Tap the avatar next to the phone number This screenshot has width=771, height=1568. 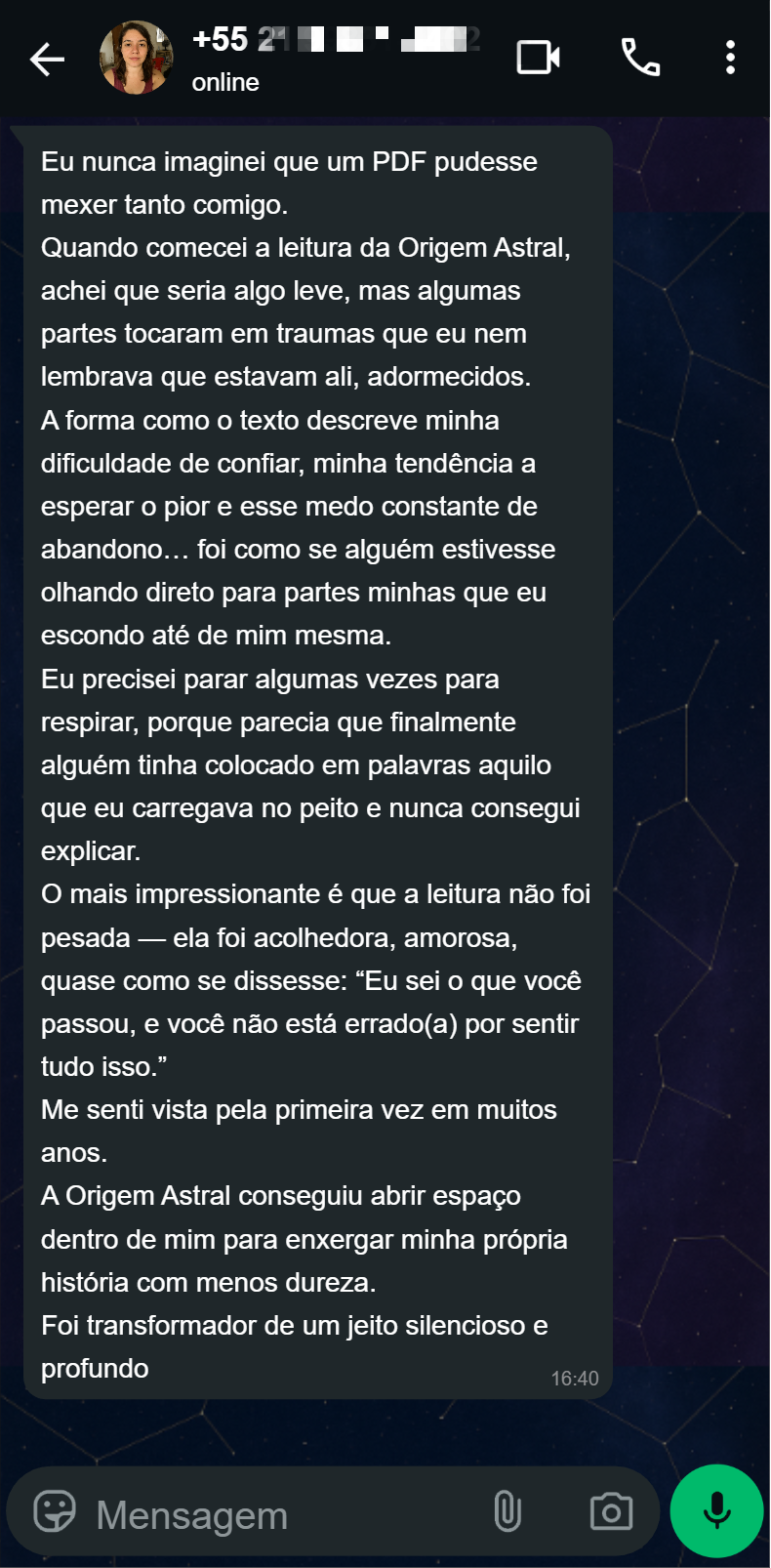pyautogui.click(x=136, y=59)
